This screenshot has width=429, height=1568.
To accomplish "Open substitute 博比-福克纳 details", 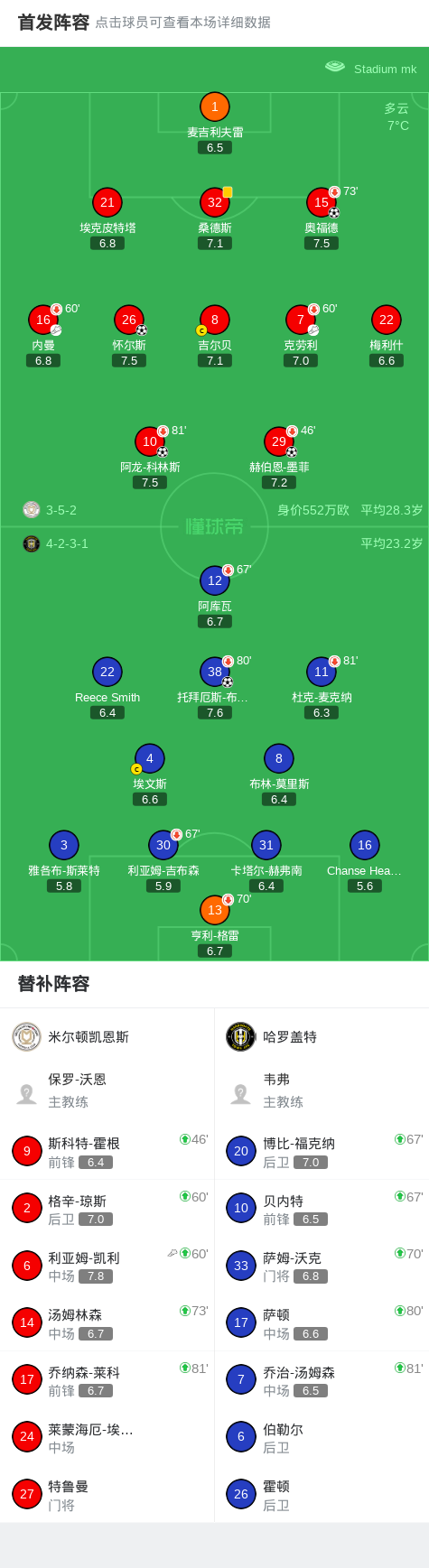I will click(322, 1151).
